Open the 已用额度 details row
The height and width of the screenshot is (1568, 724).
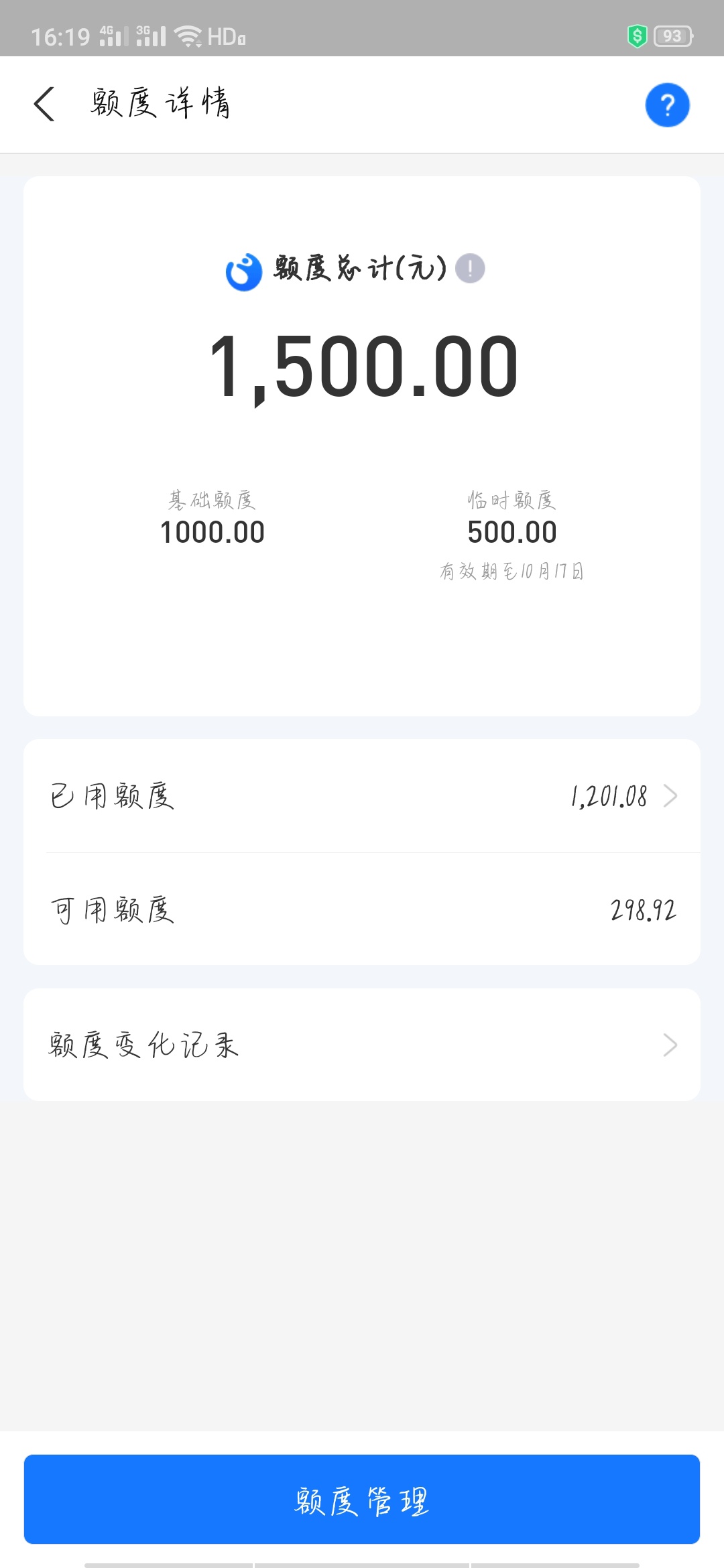click(x=362, y=796)
